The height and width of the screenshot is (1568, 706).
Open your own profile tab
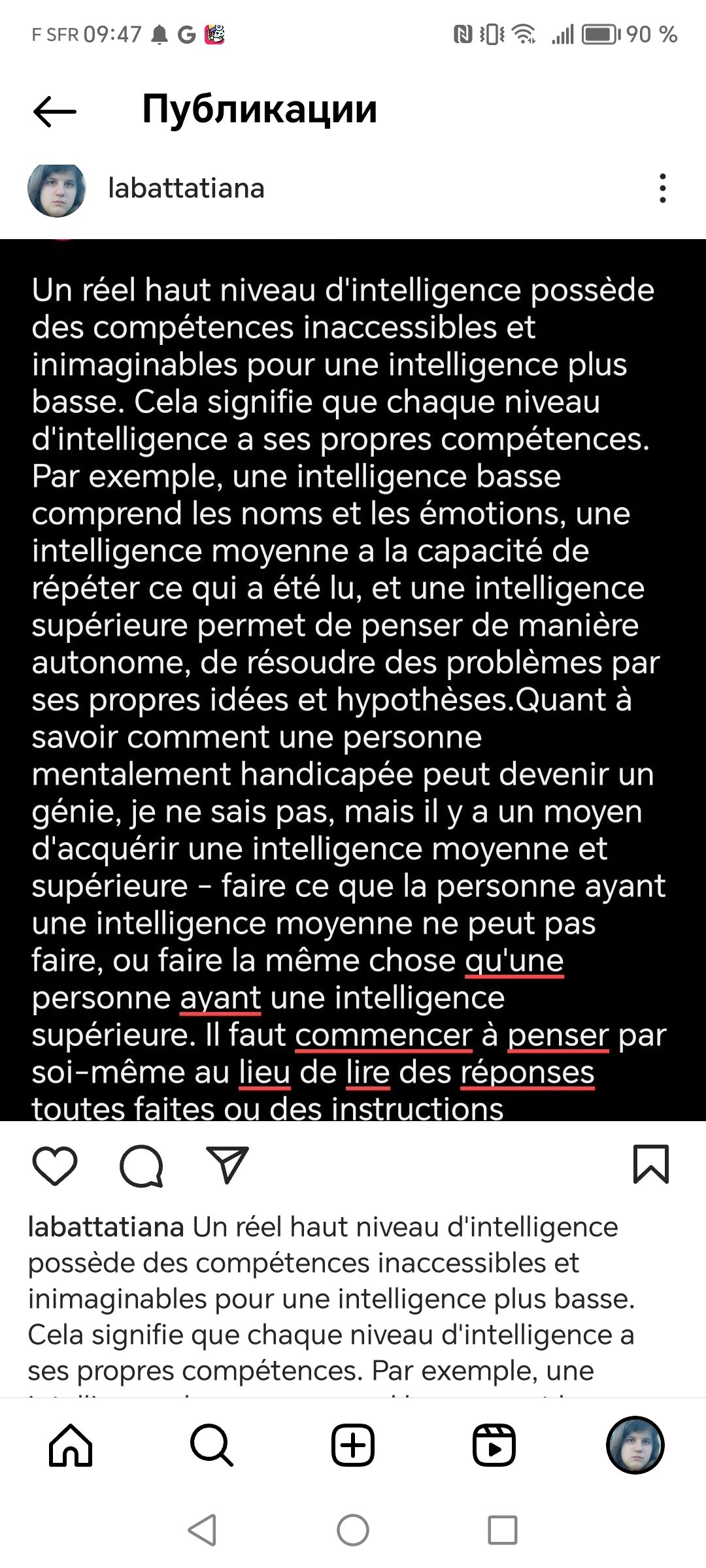[x=635, y=1445]
